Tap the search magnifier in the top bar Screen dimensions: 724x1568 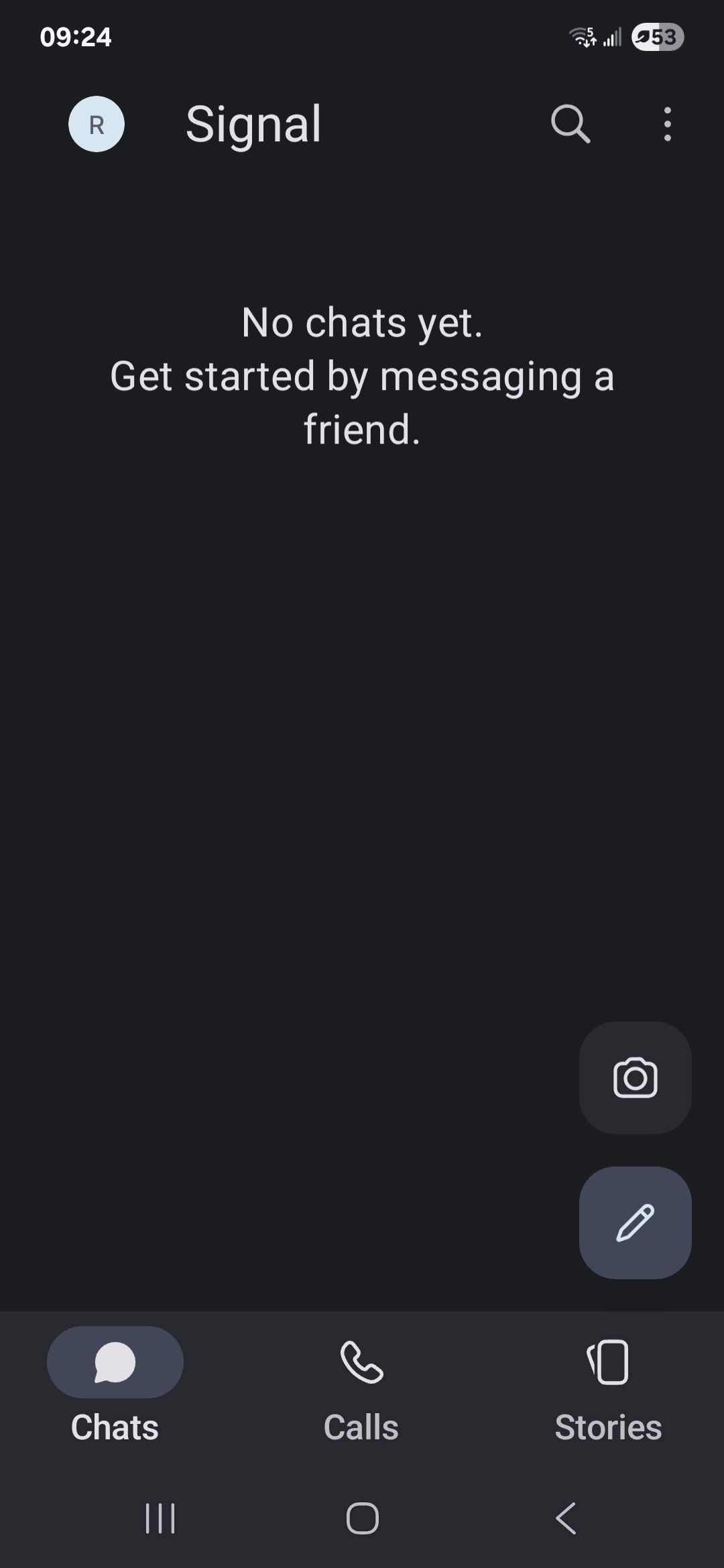coord(569,125)
